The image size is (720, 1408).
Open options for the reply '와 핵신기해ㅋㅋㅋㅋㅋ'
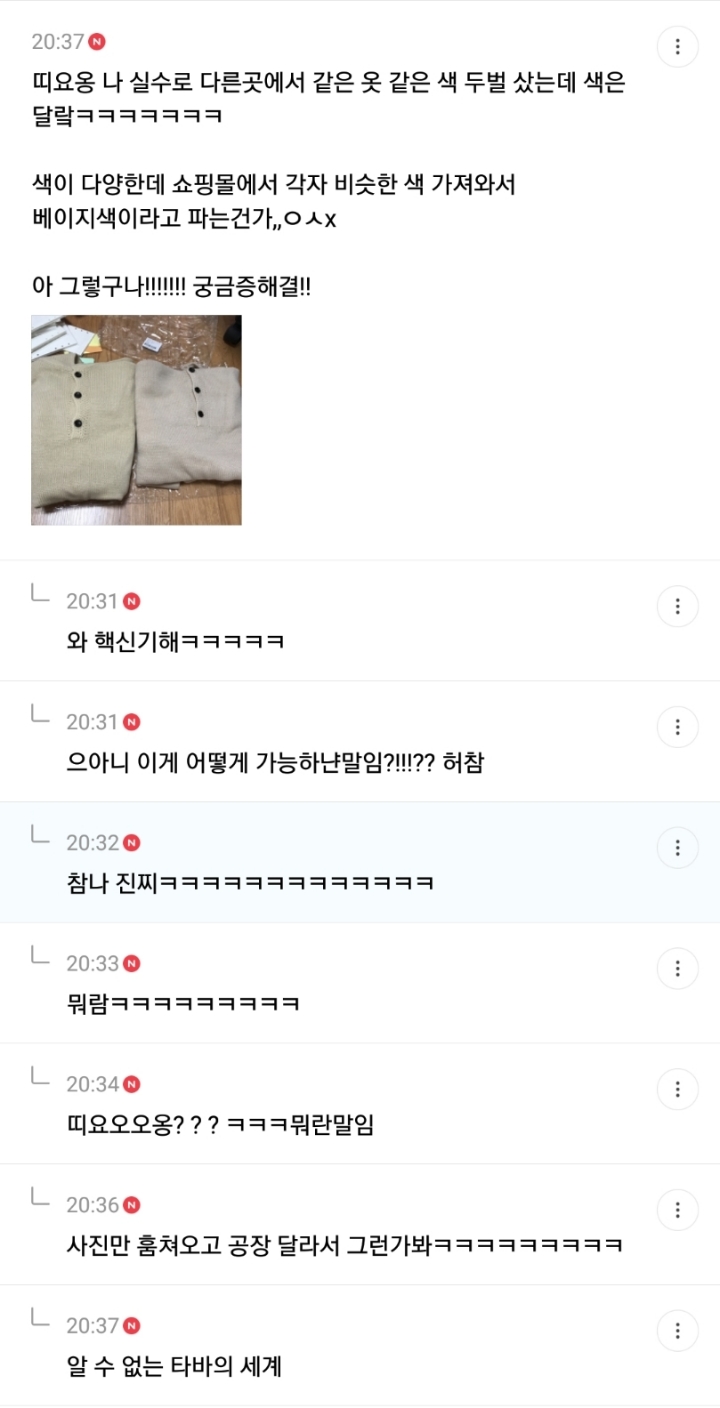pyautogui.click(x=677, y=606)
